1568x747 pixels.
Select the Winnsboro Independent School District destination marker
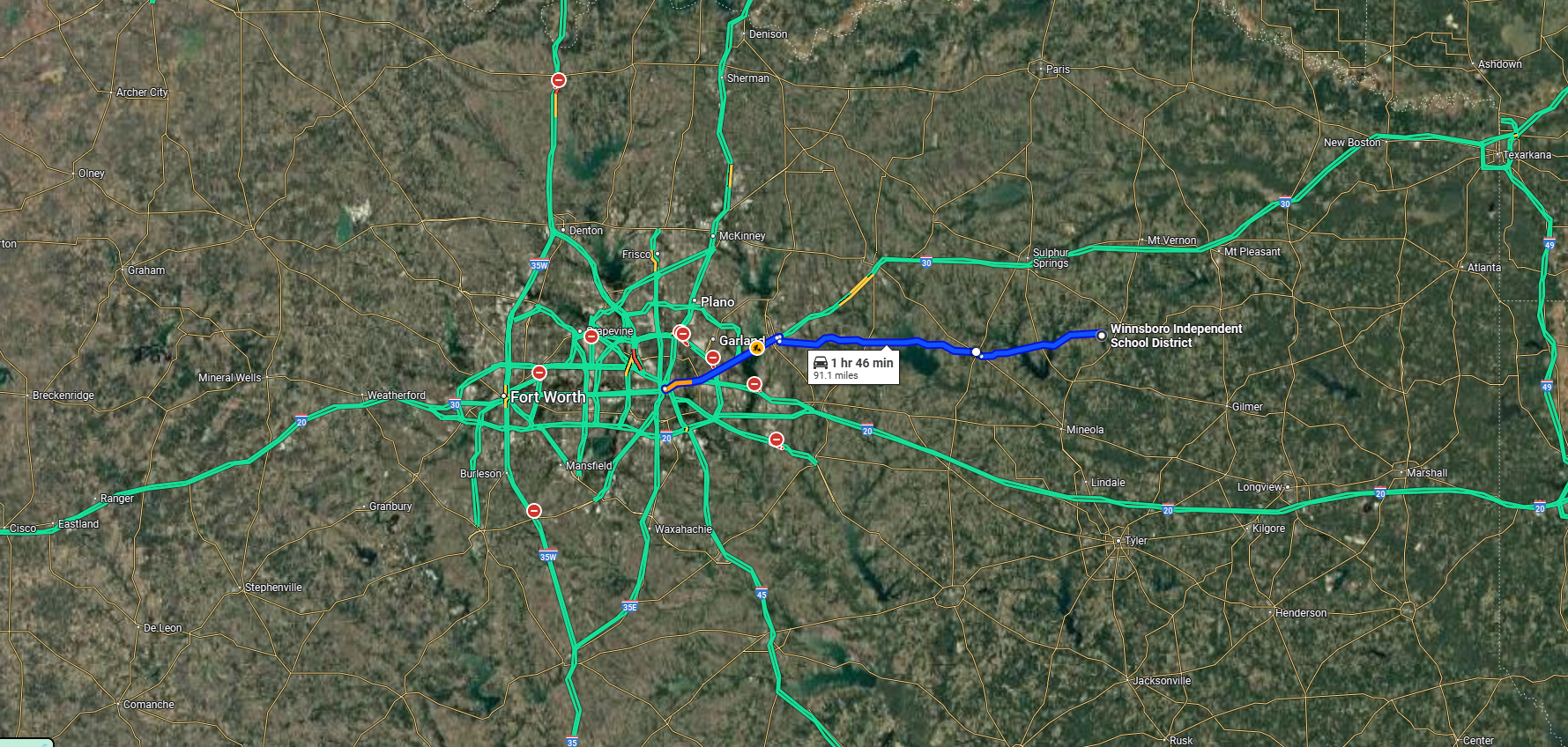(1102, 335)
